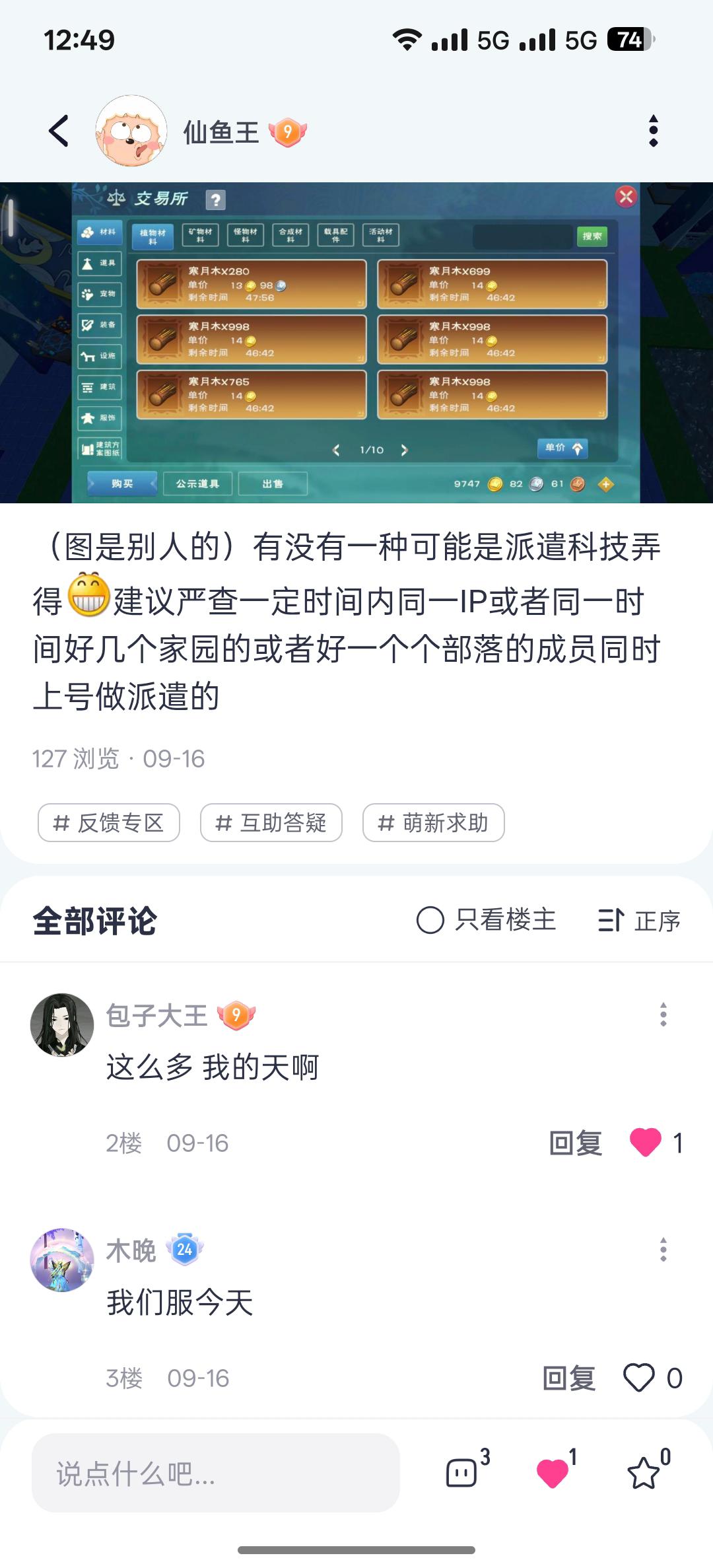Open more options on 包子大王's comment
This screenshot has width=713, height=1568.
(x=663, y=1015)
